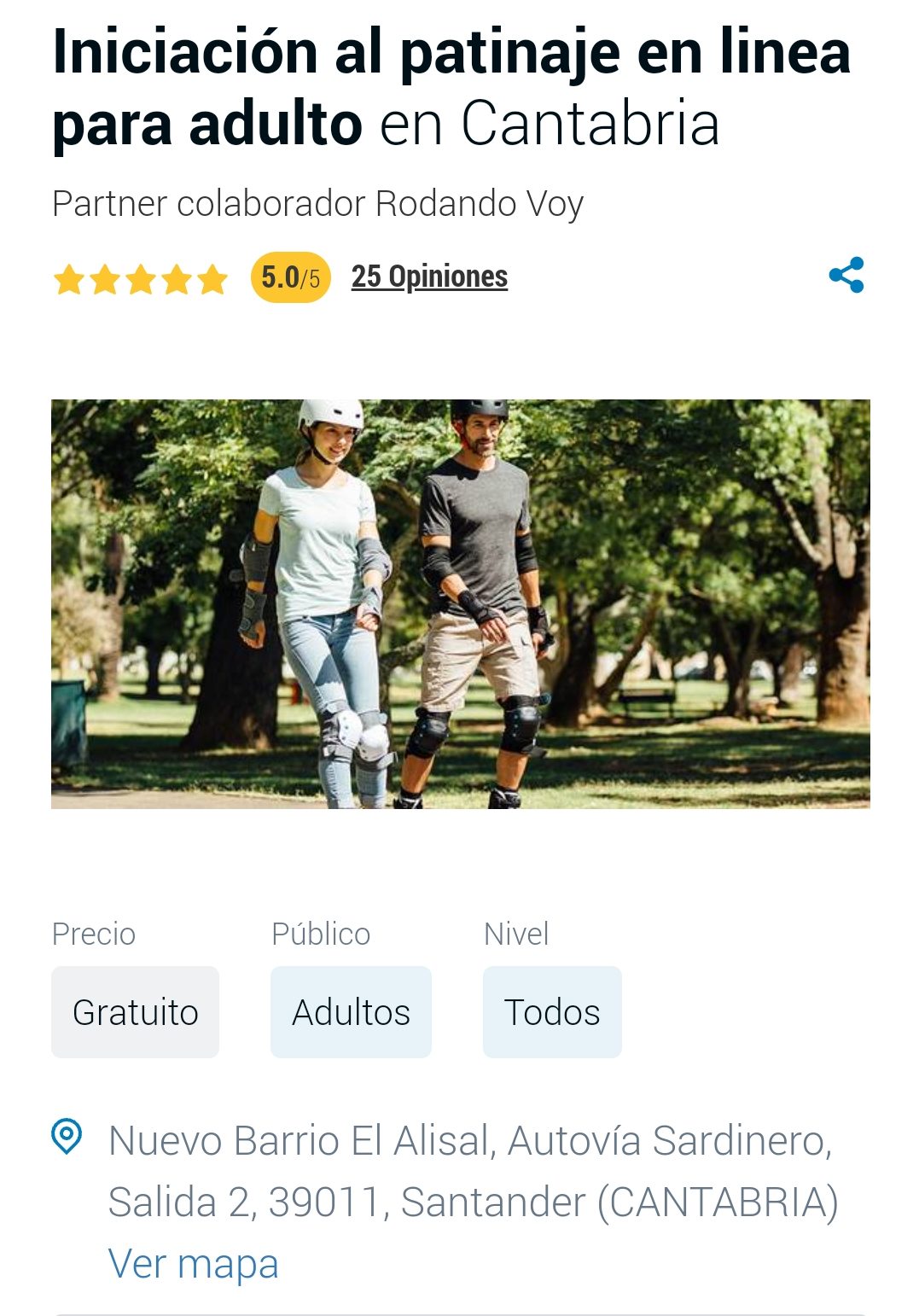Click the third yellow rating star
Viewport: 919px width, 1316px height.
pos(141,277)
